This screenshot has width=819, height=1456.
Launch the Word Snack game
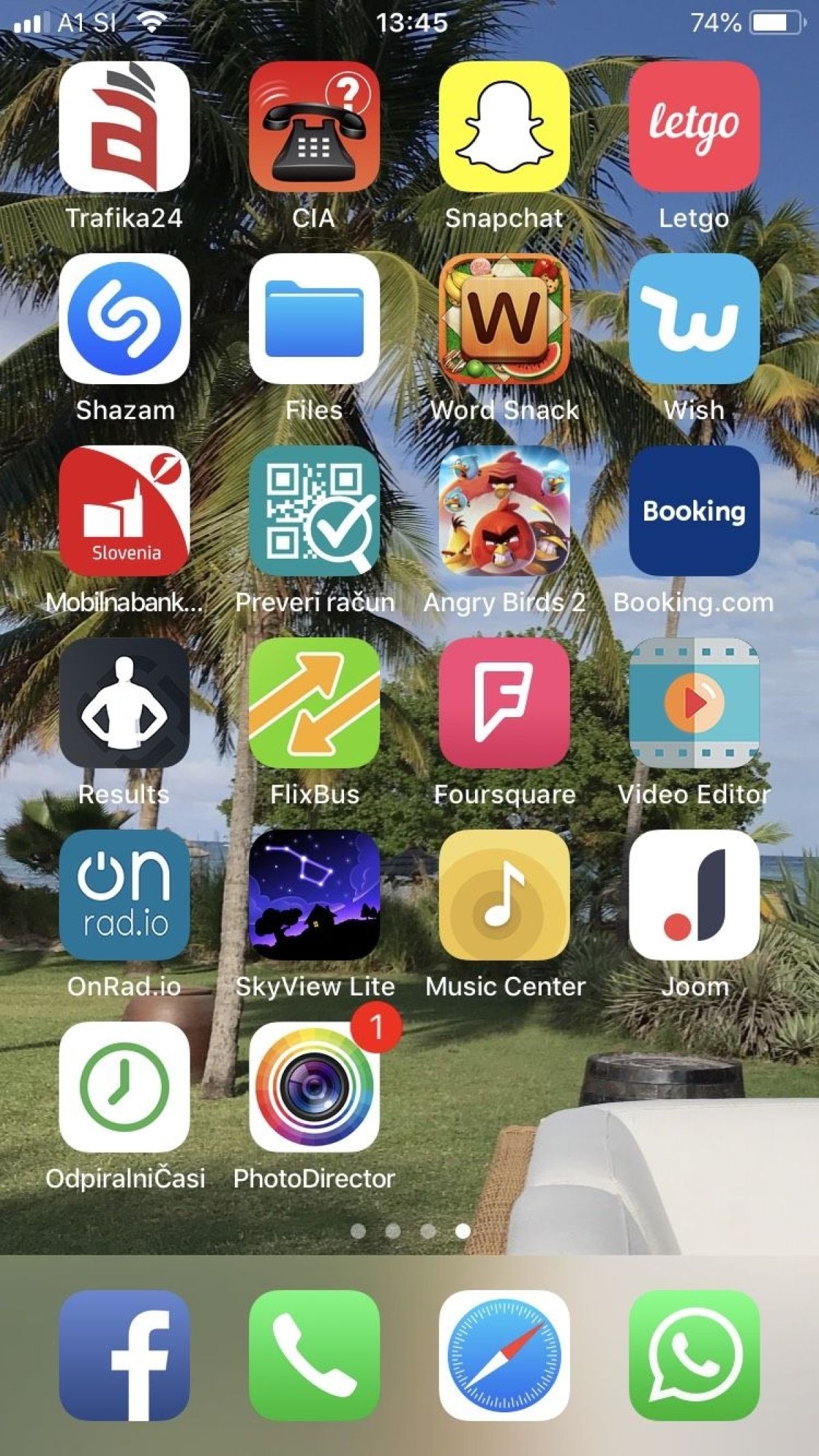coord(504,319)
